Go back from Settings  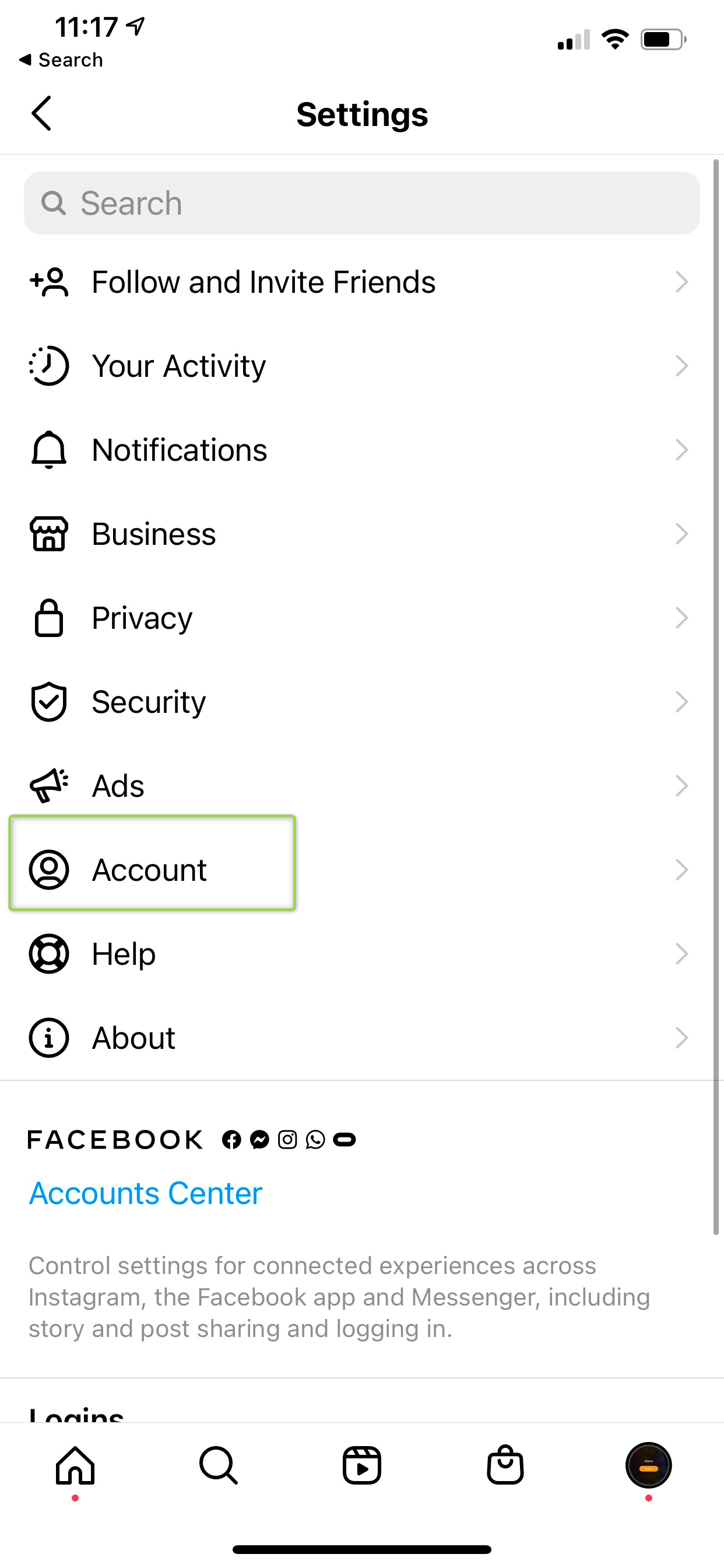(41, 113)
